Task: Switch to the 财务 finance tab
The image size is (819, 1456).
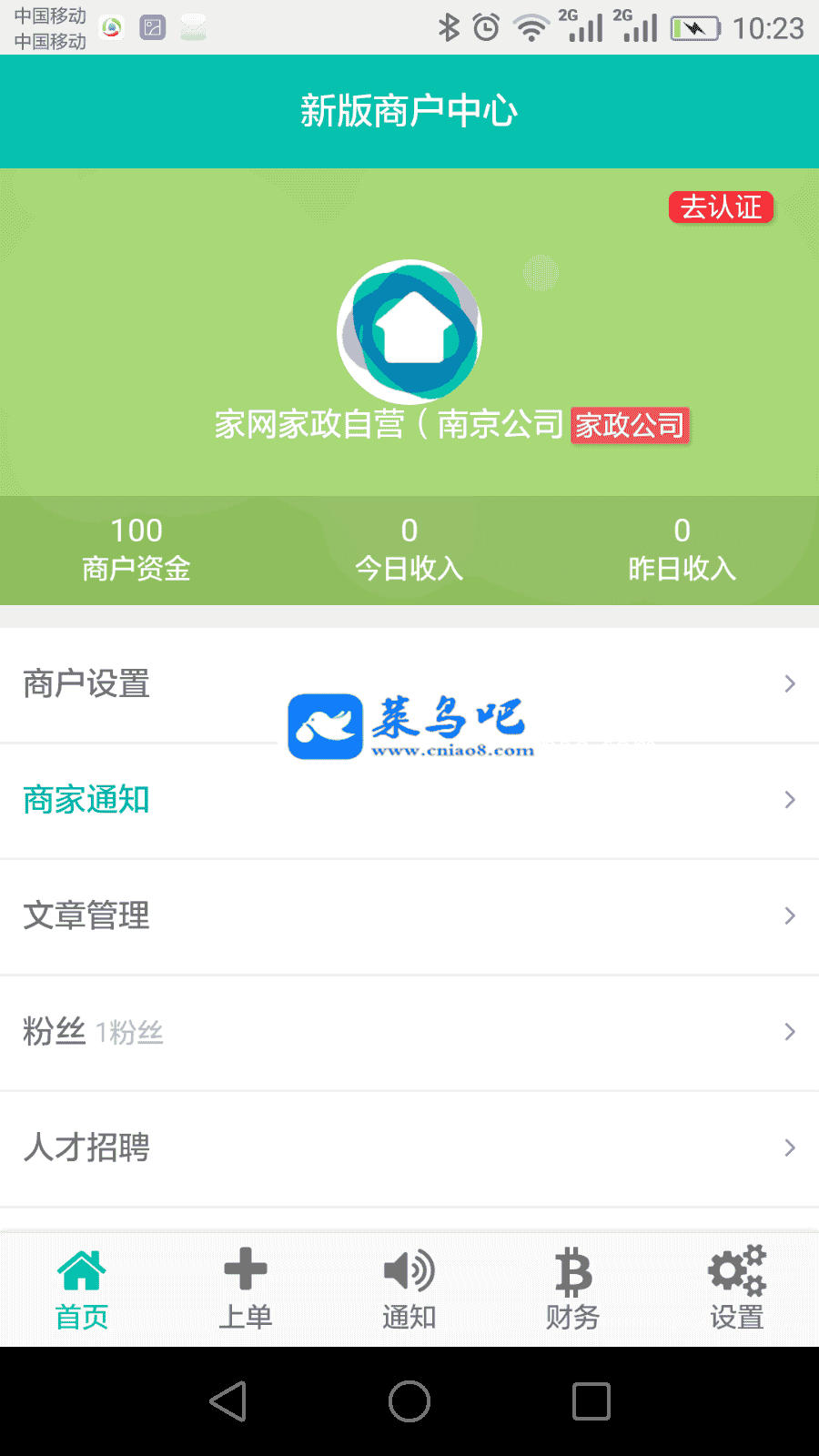Action: coord(573,1289)
